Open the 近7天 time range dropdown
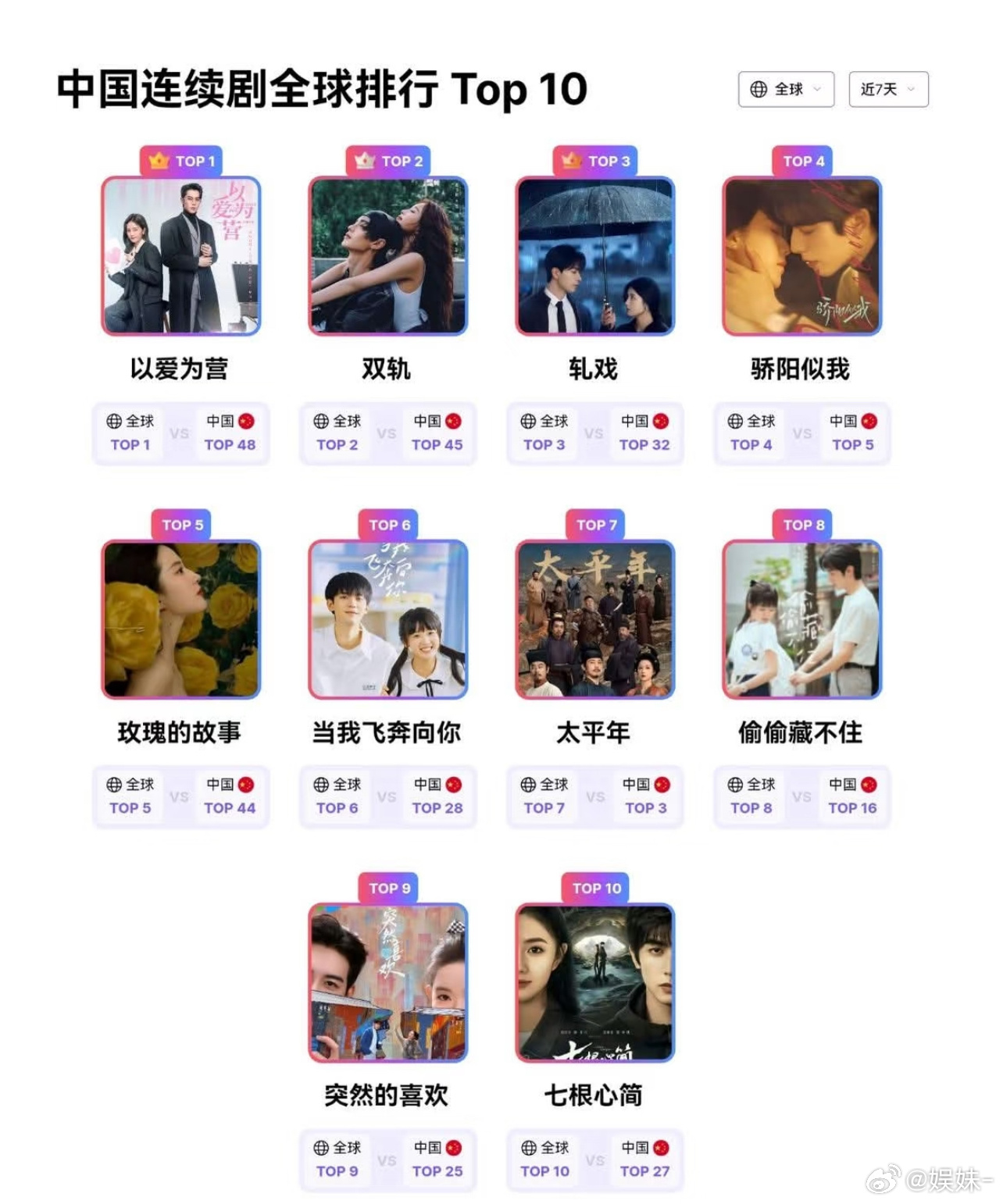This screenshot has width=1003, height=1204. pos(887,89)
